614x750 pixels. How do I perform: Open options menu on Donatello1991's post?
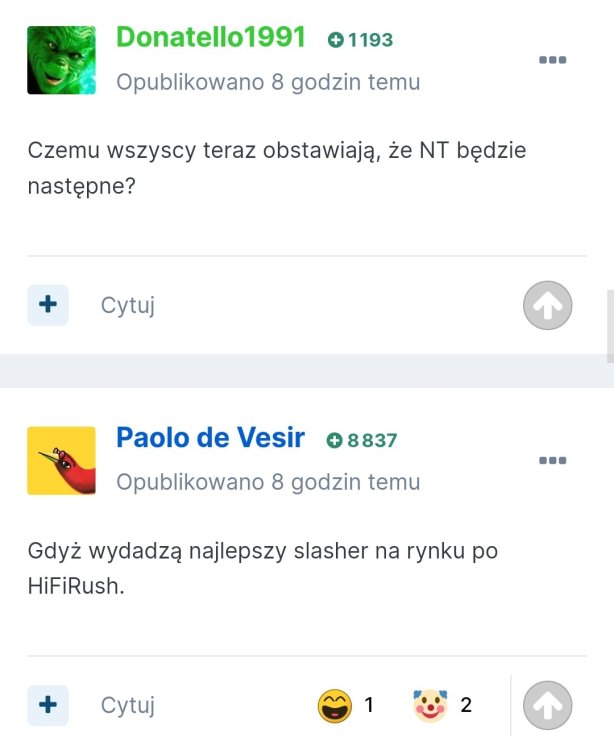click(552, 60)
